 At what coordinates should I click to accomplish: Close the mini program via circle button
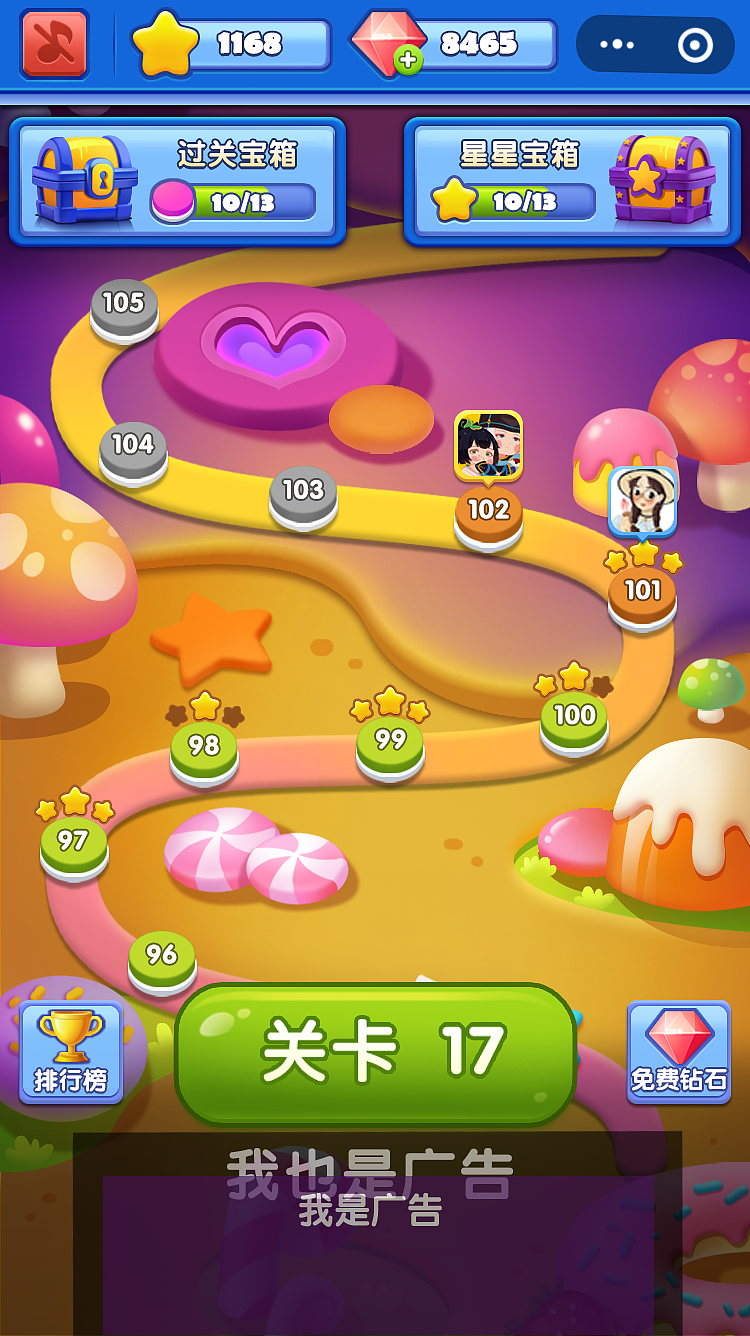[x=694, y=45]
